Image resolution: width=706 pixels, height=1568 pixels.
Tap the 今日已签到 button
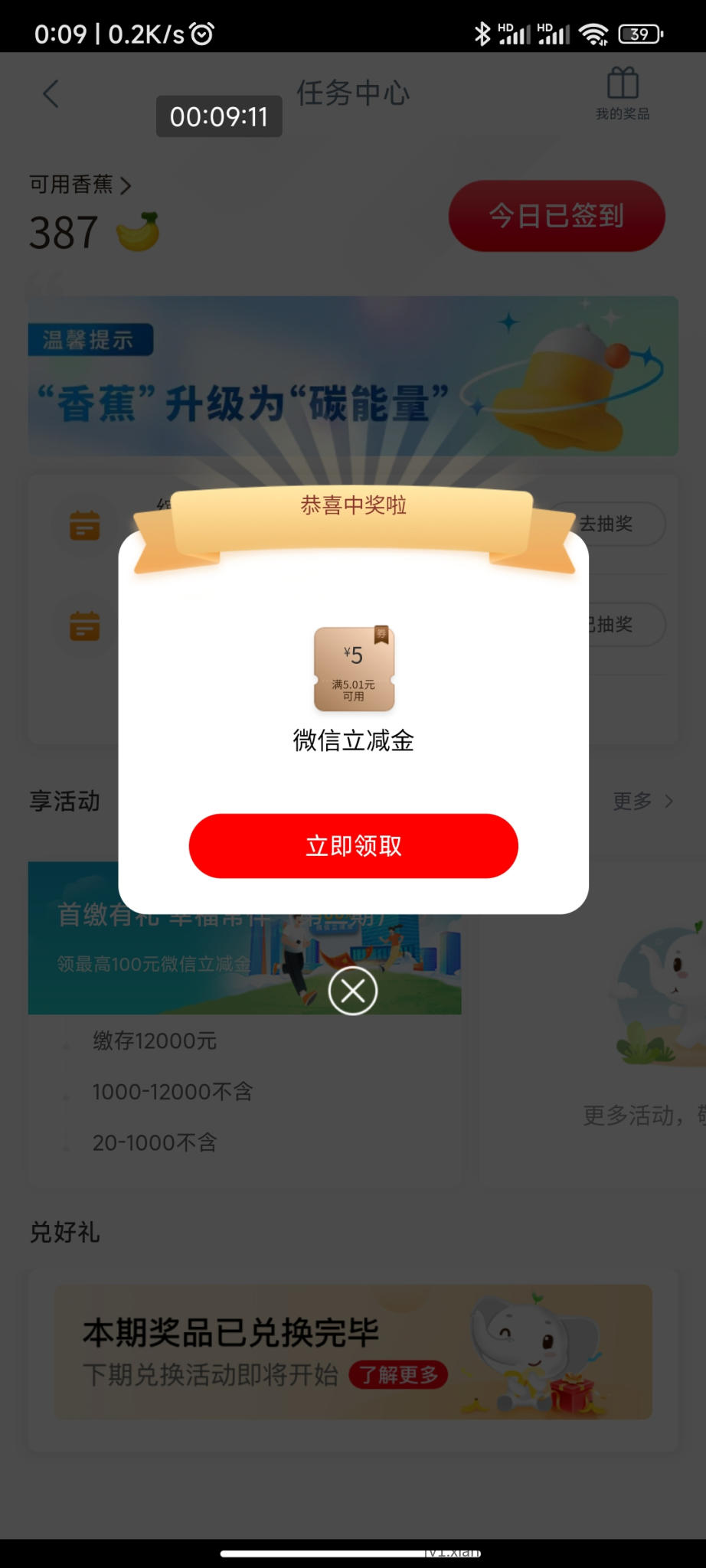point(557,216)
